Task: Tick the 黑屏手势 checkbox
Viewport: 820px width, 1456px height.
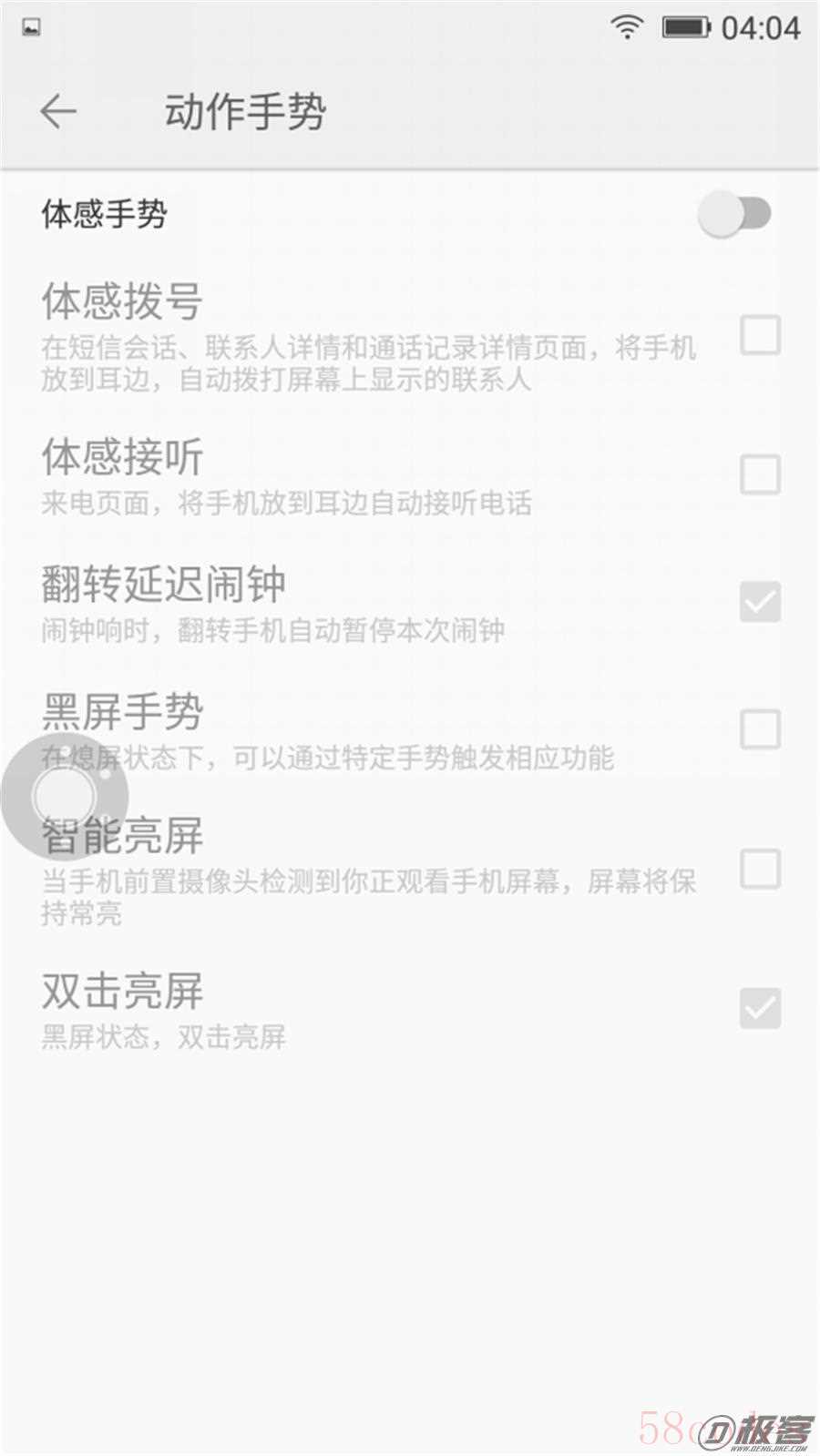Action: (760, 729)
